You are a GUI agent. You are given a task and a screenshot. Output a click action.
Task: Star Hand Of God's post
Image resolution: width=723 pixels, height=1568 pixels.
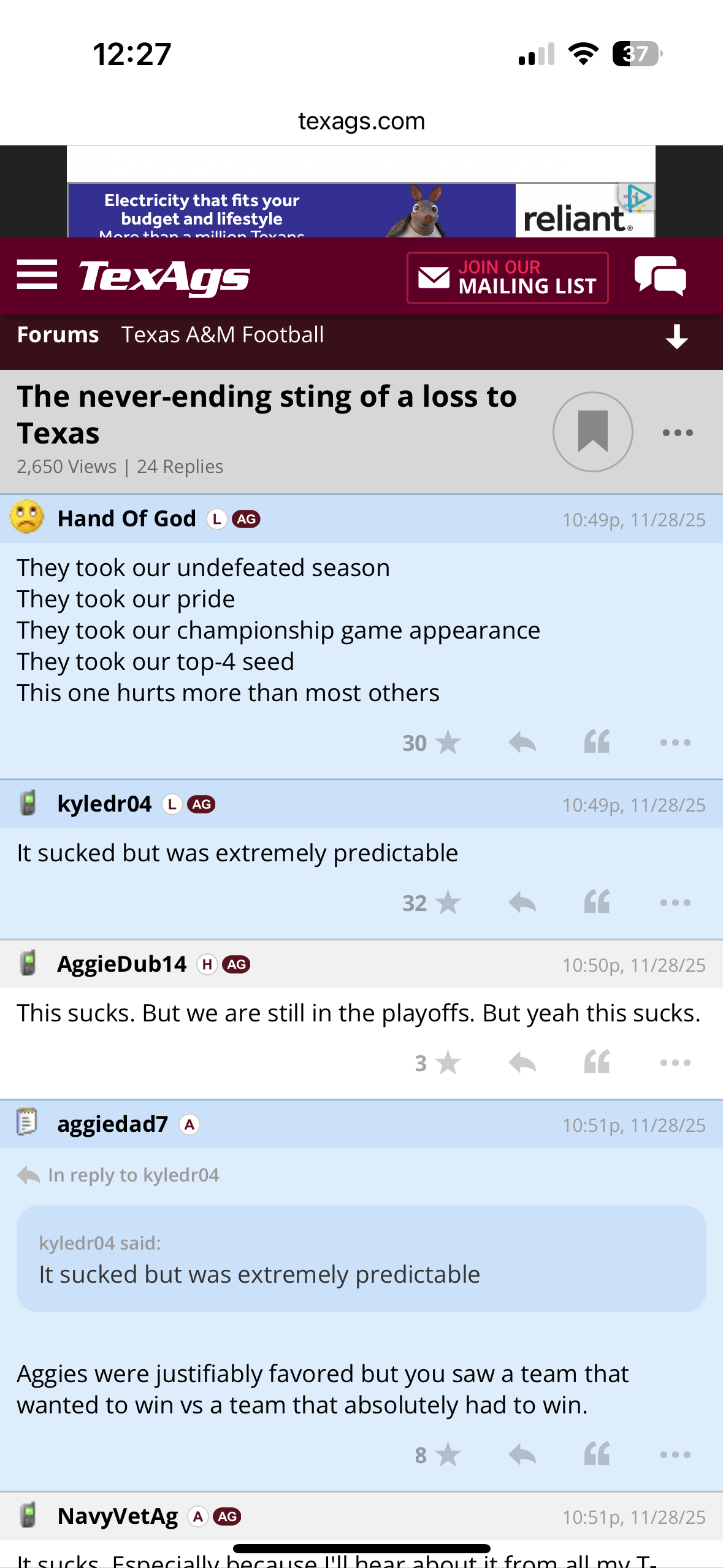[448, 743]
